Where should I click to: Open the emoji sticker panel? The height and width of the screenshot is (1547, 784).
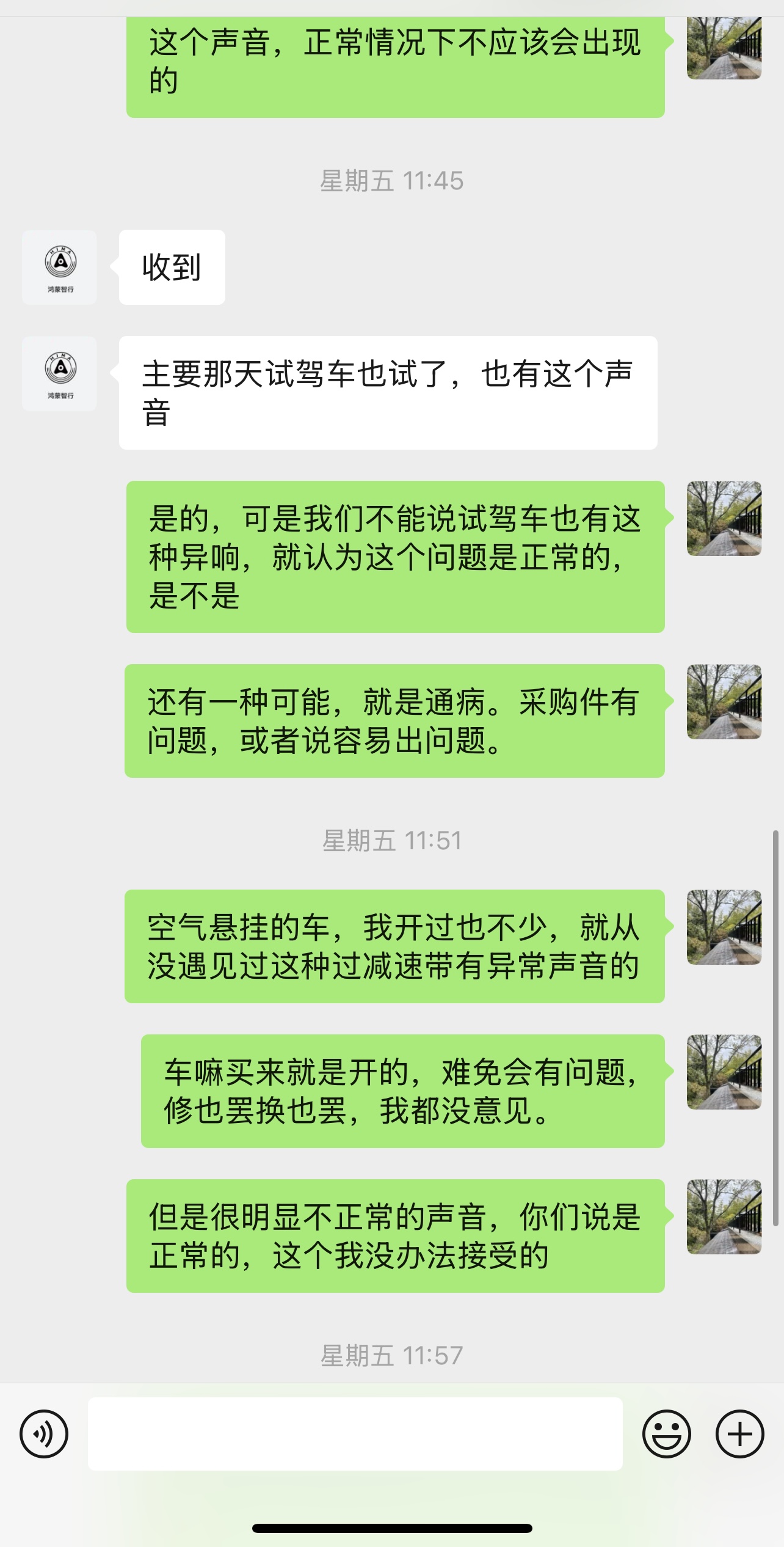[x=666, y=1433]
